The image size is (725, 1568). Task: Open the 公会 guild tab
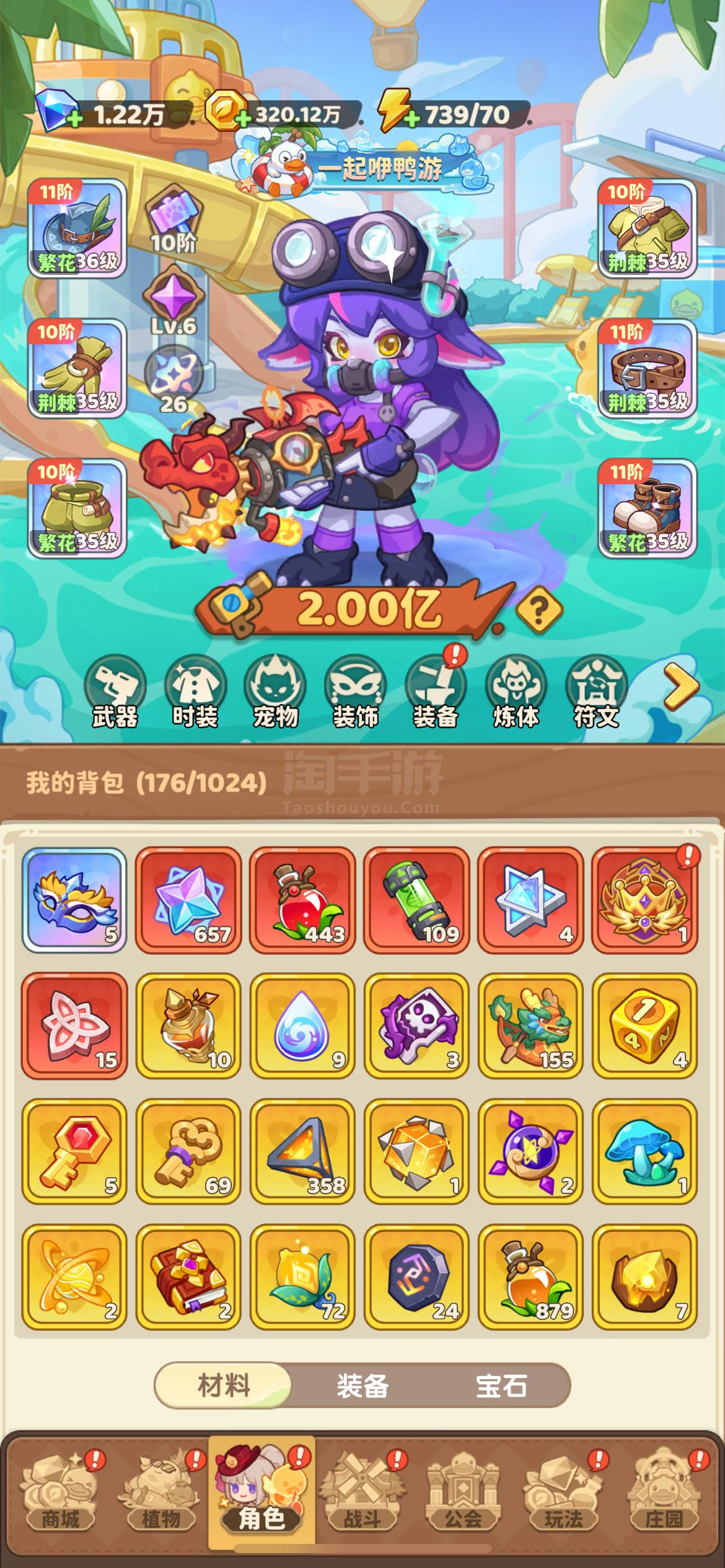(463, 1492)
